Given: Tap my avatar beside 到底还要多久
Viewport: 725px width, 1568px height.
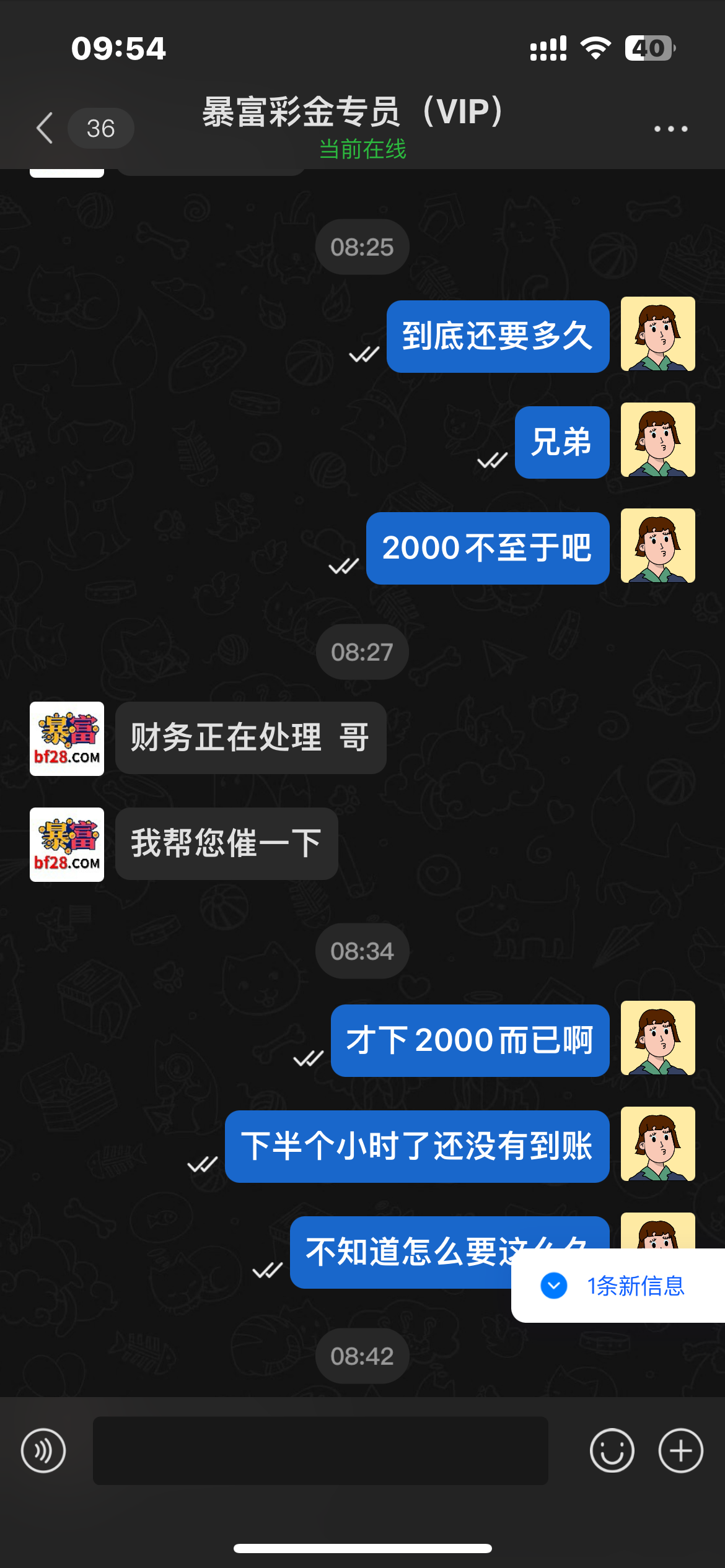Looking at the screenshot, I should point(657,334).
